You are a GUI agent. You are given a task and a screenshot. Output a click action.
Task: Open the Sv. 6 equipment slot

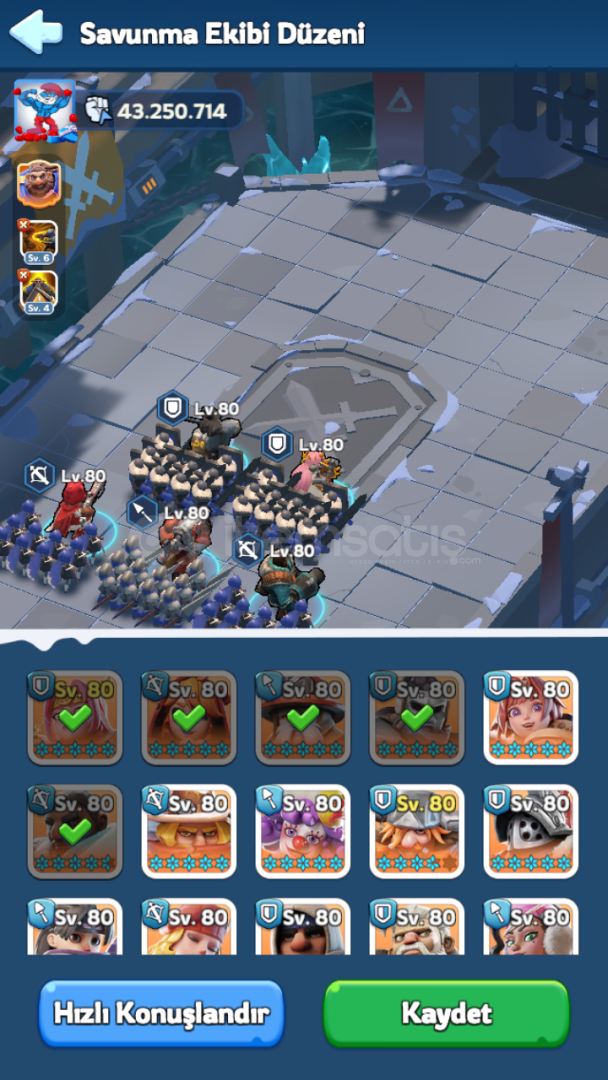[39, 240]
